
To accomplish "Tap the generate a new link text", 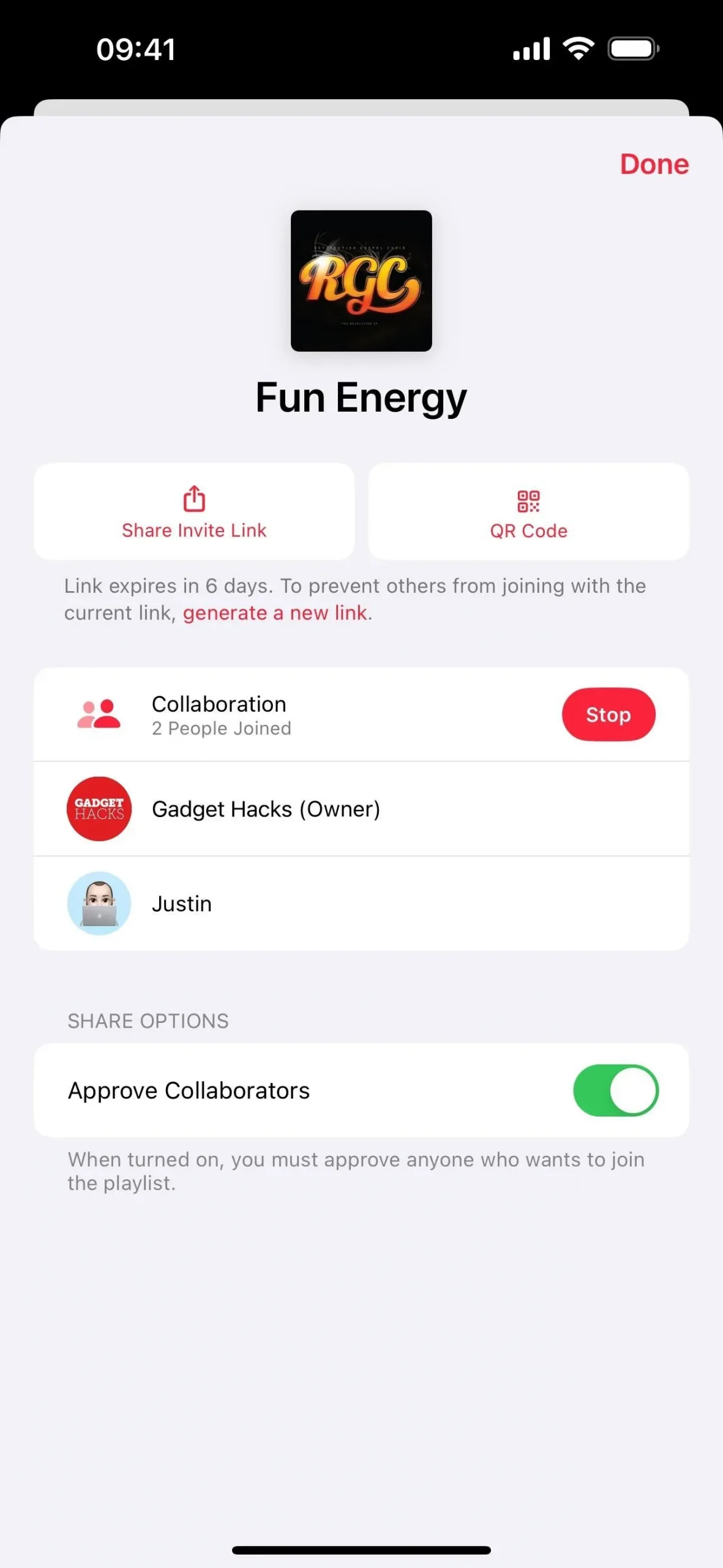I will [275, 613].
